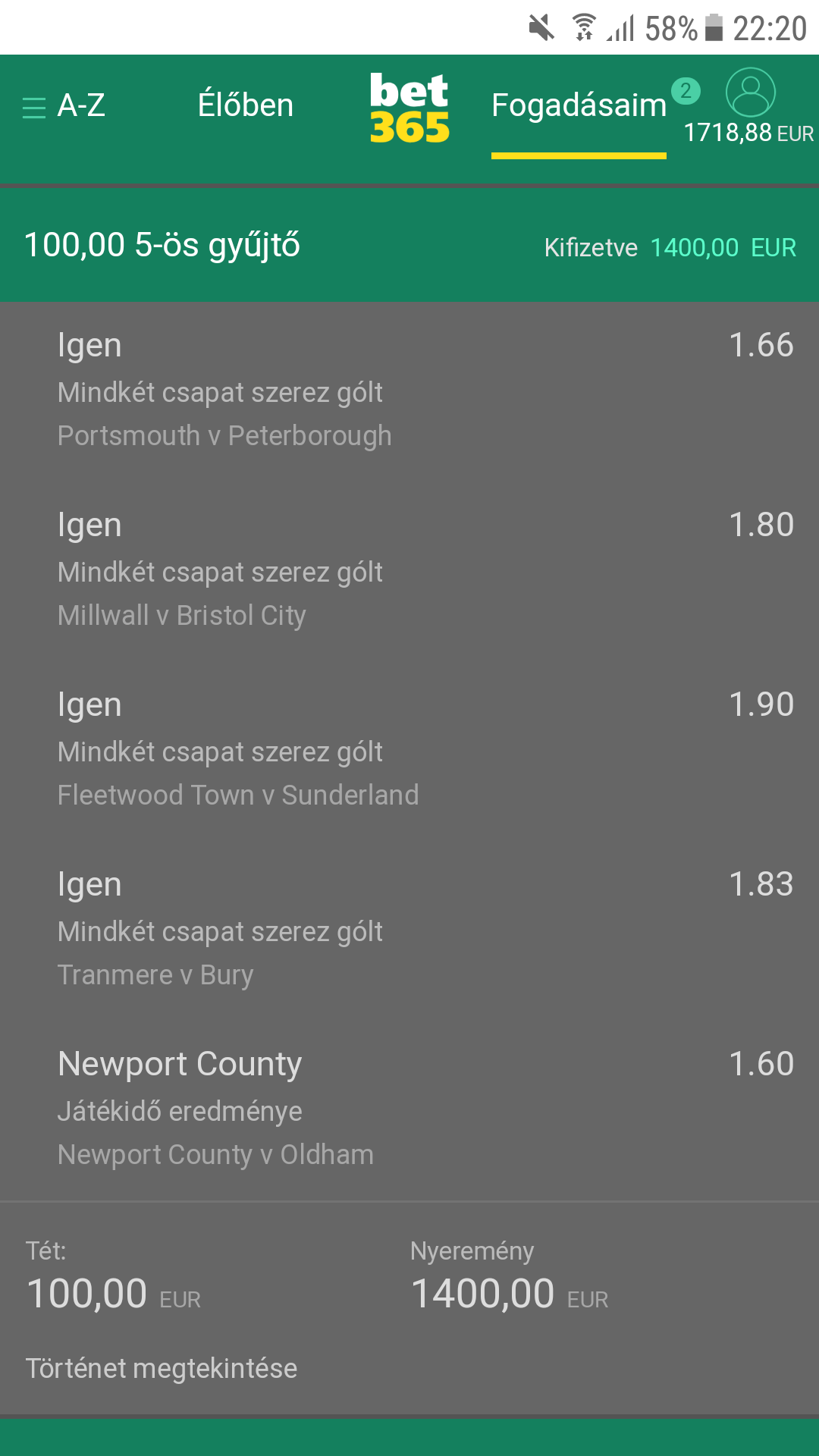Open the account profile icon

[750, 93]
